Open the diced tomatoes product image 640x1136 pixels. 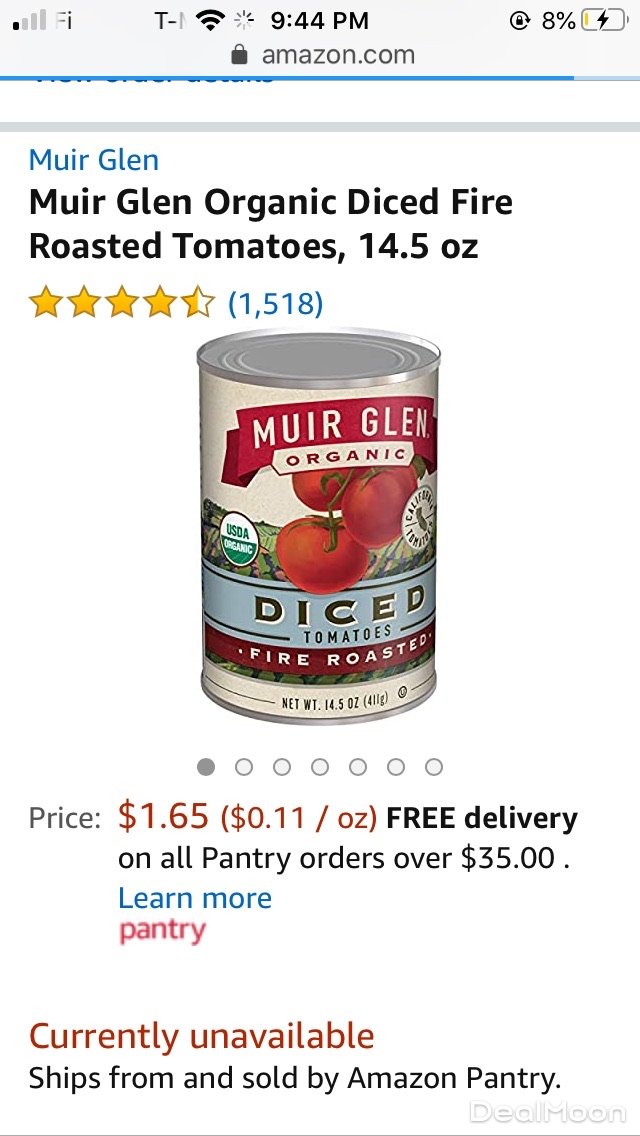pos(319,530)
